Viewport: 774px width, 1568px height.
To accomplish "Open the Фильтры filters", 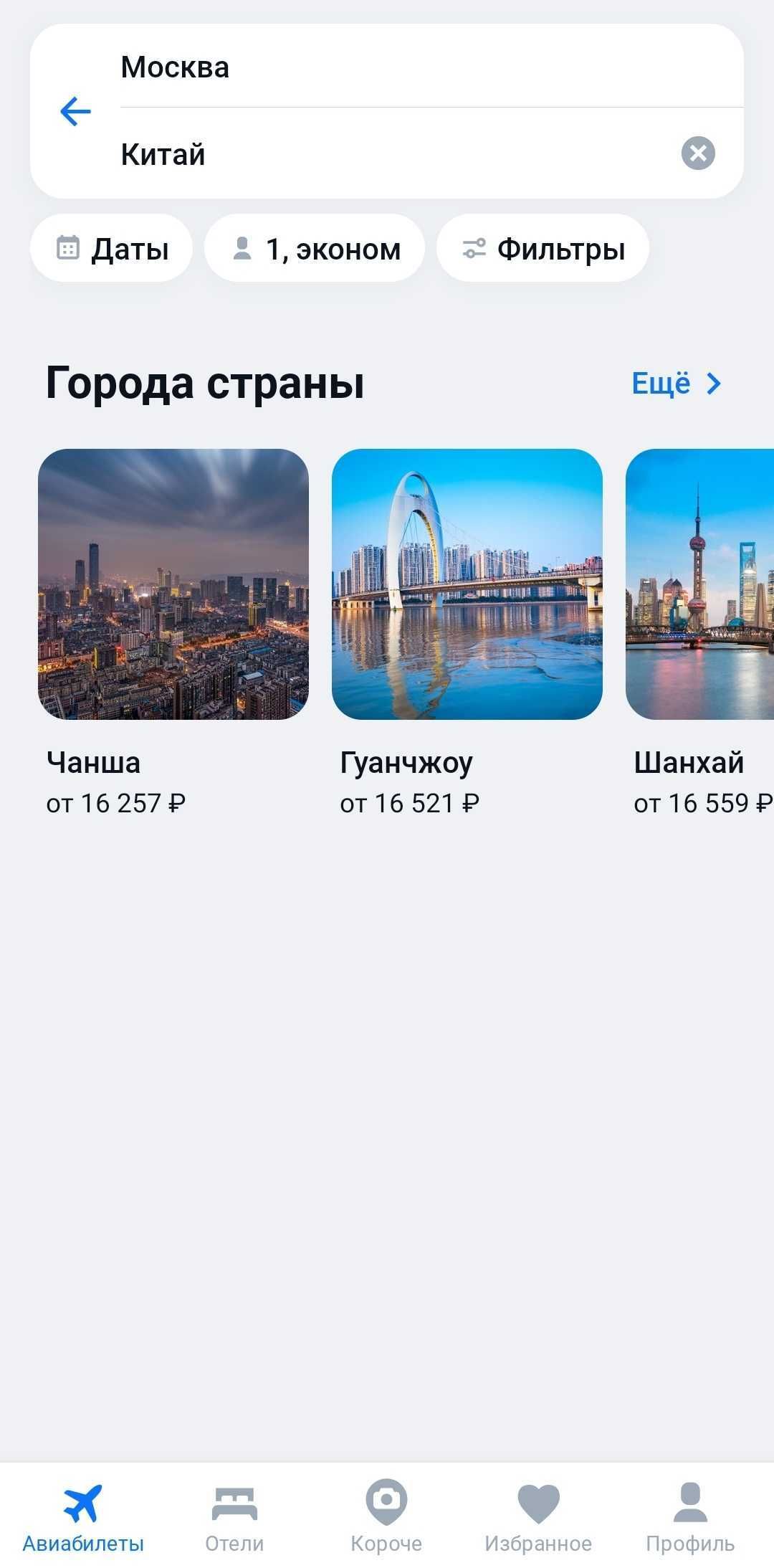I will tap(543, 248).
